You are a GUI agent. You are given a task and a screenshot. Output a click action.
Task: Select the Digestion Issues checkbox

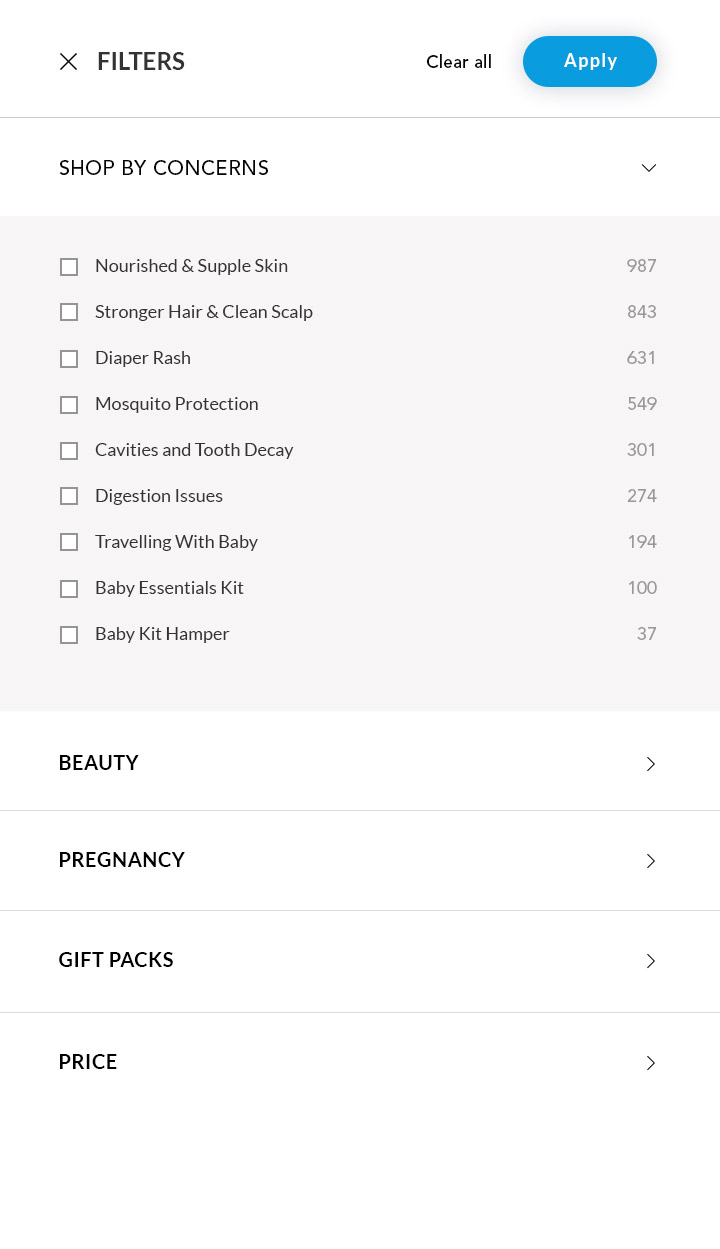click(x=69, y=497)
